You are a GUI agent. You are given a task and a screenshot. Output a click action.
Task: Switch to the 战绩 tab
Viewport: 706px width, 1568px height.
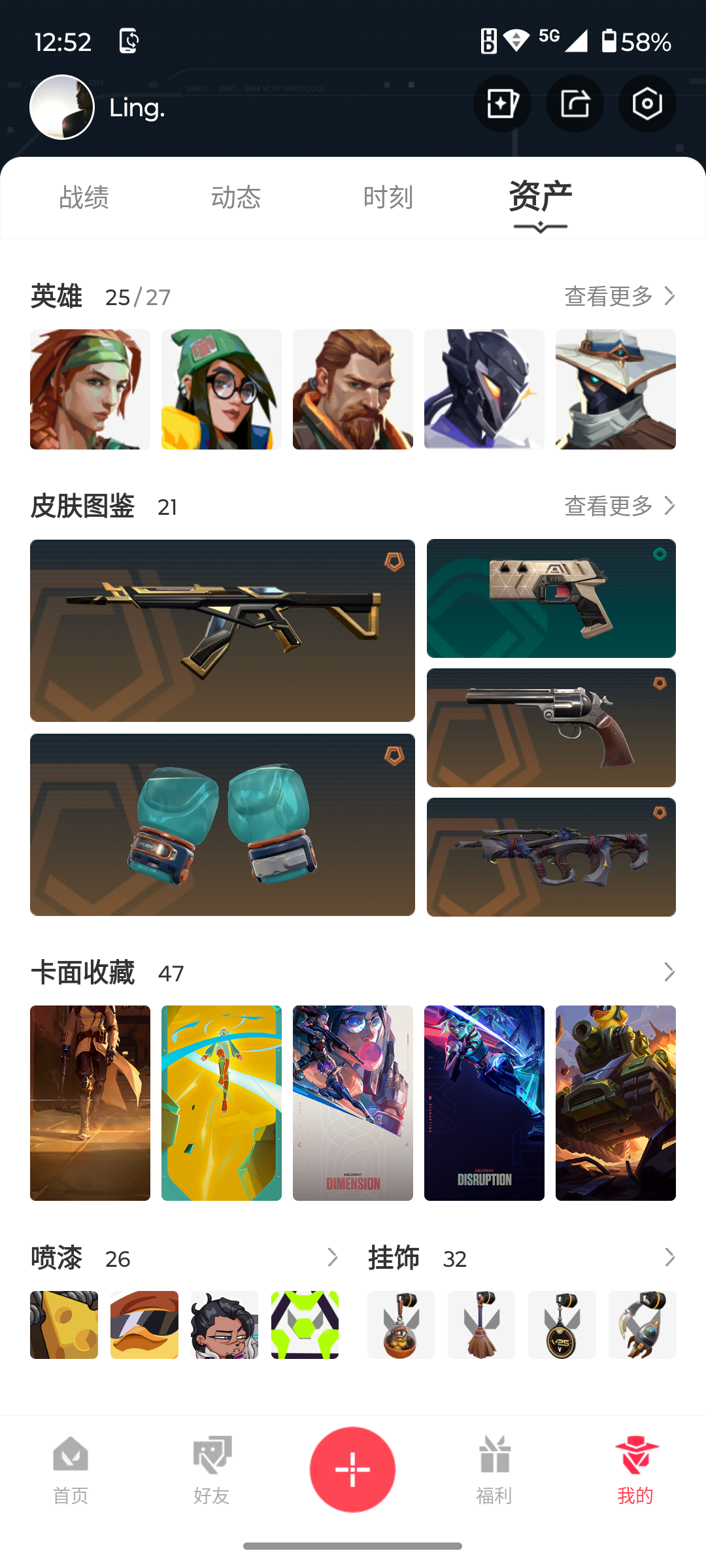pyautogui.click(x=84, y=197)
